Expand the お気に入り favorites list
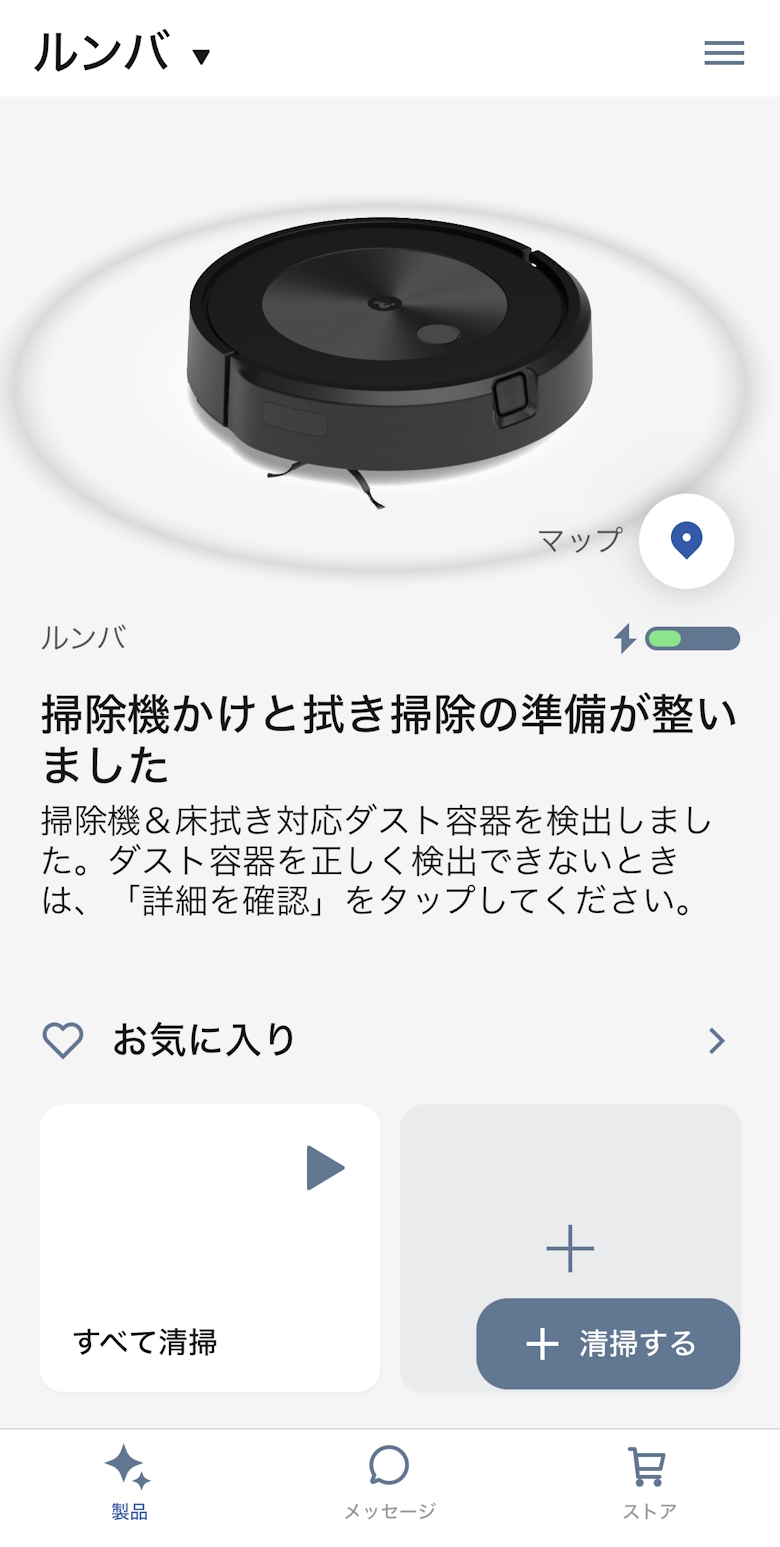The height and width of the screenshot is (1547, 780). 716,1041
